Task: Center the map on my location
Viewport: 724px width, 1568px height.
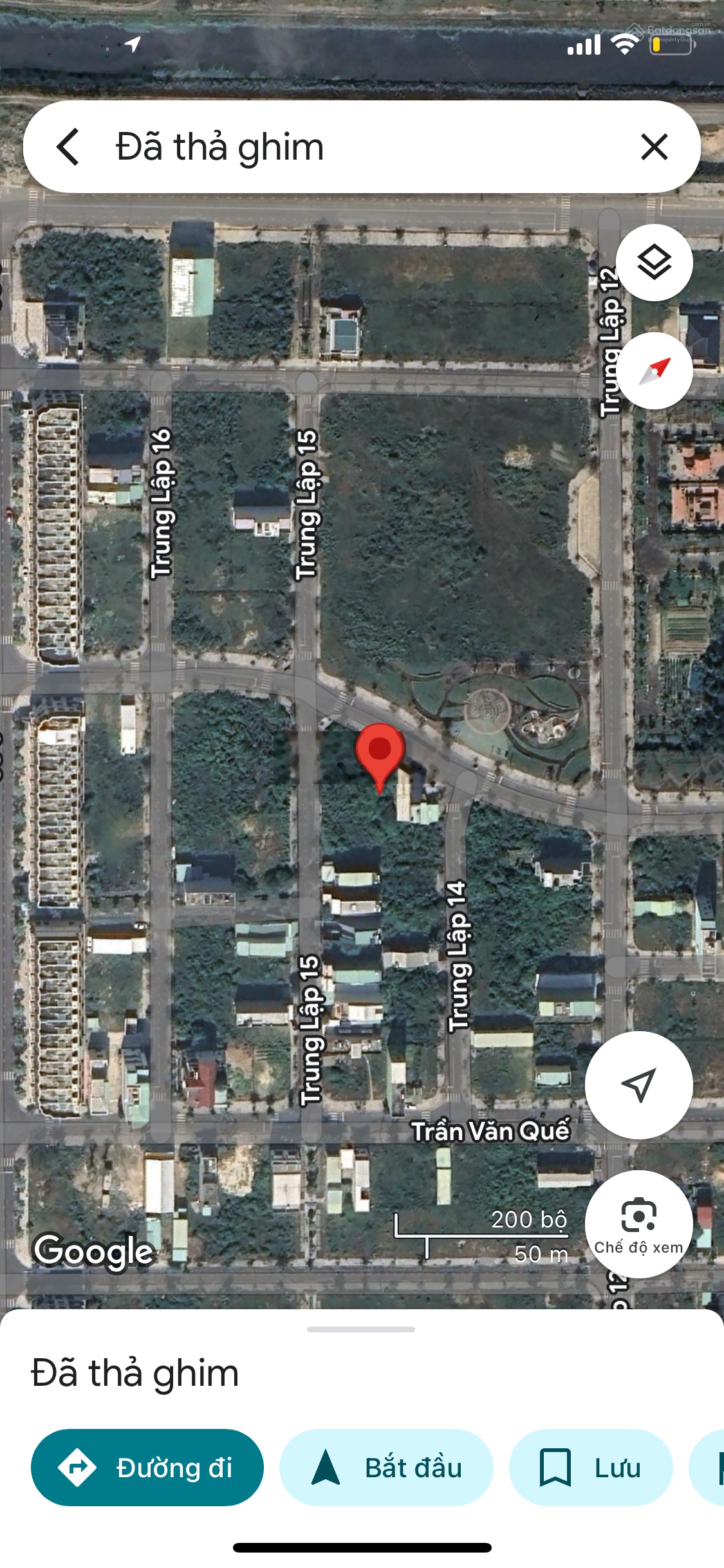Action: [638, 1085]
